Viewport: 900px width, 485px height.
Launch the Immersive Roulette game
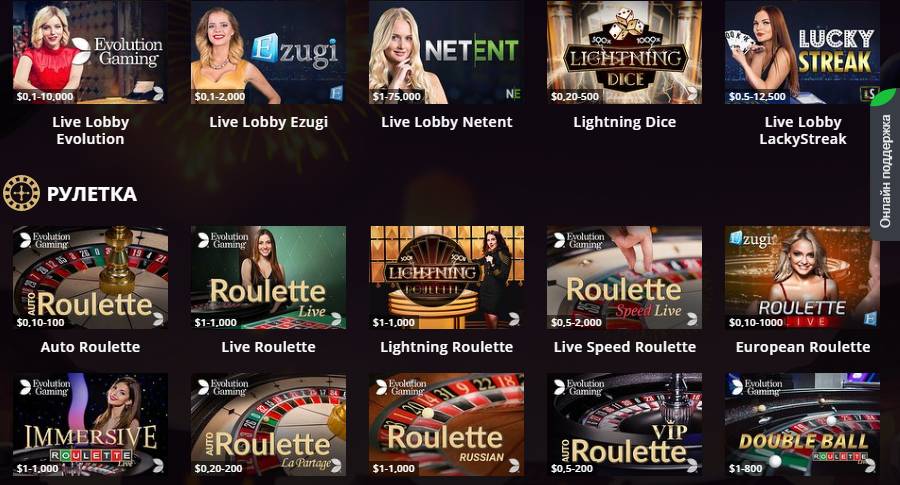[x=90, y=424]
